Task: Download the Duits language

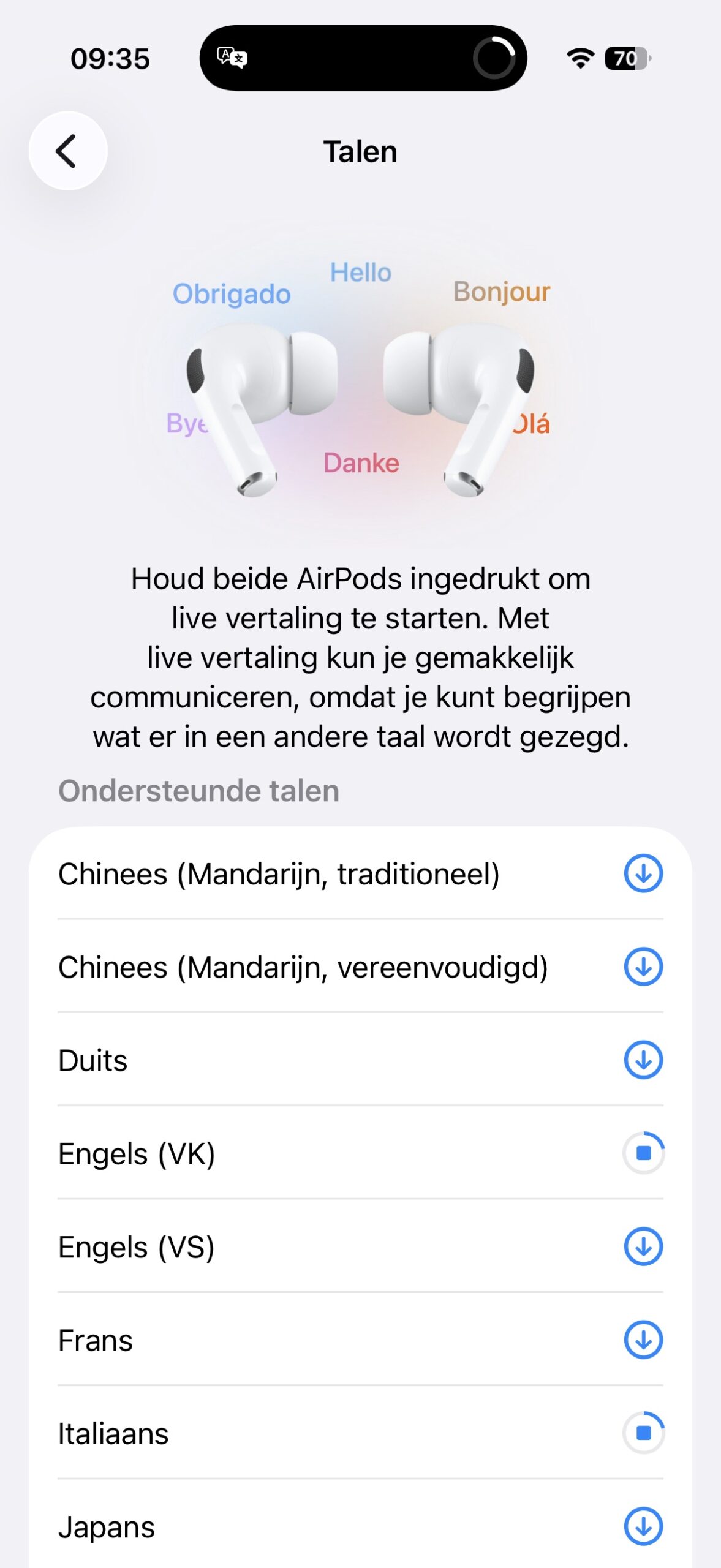Action: (643, 1060)
